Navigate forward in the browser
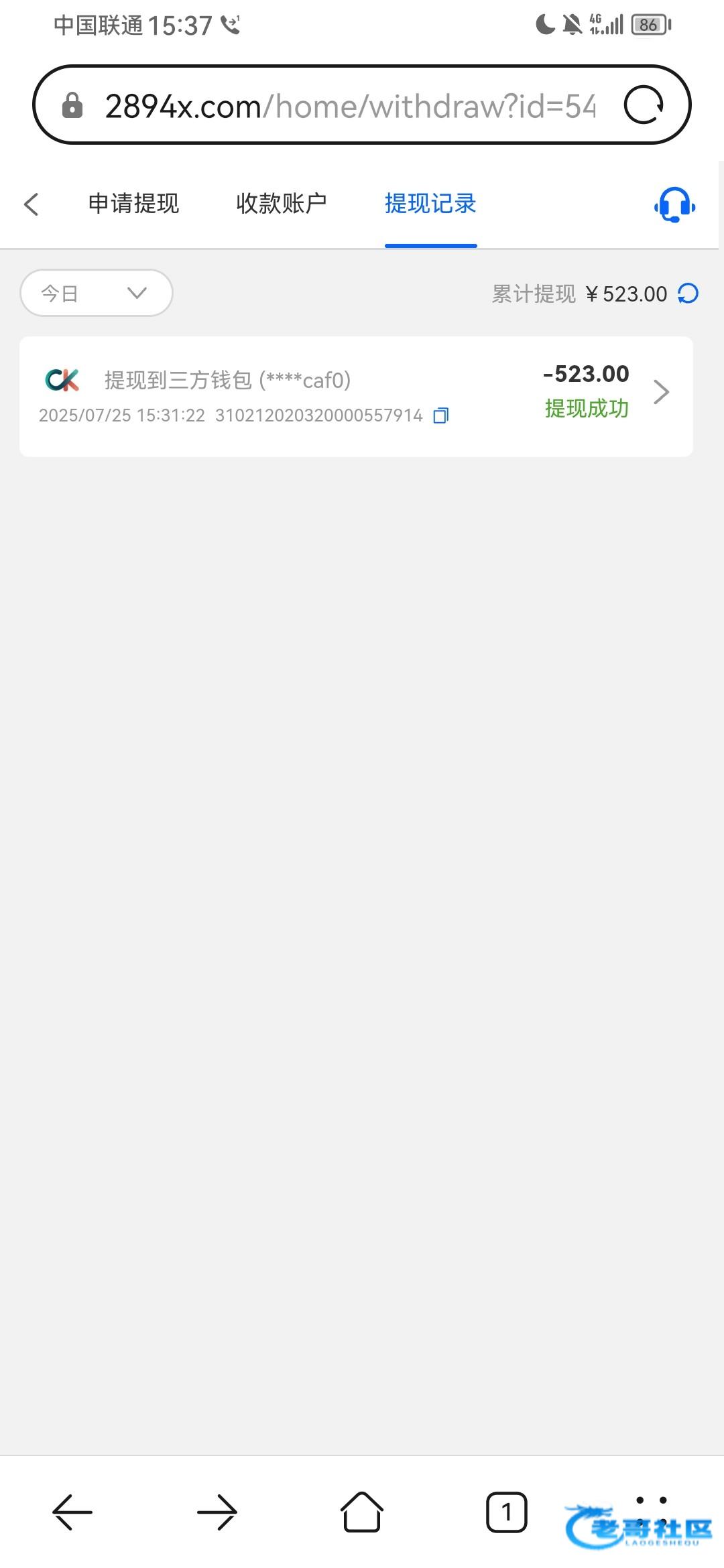 [217, 1512]
